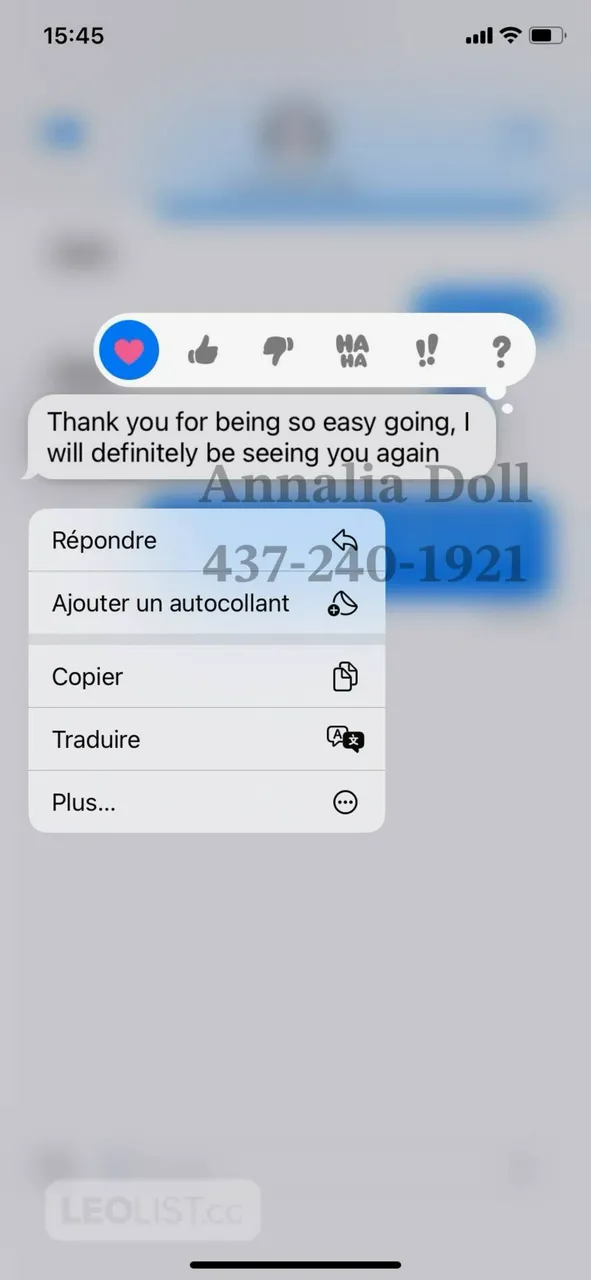Viewport: 591px width, 1280px height.
Task: Choose Ajouter un autocollant
Action: coord(207,603)
